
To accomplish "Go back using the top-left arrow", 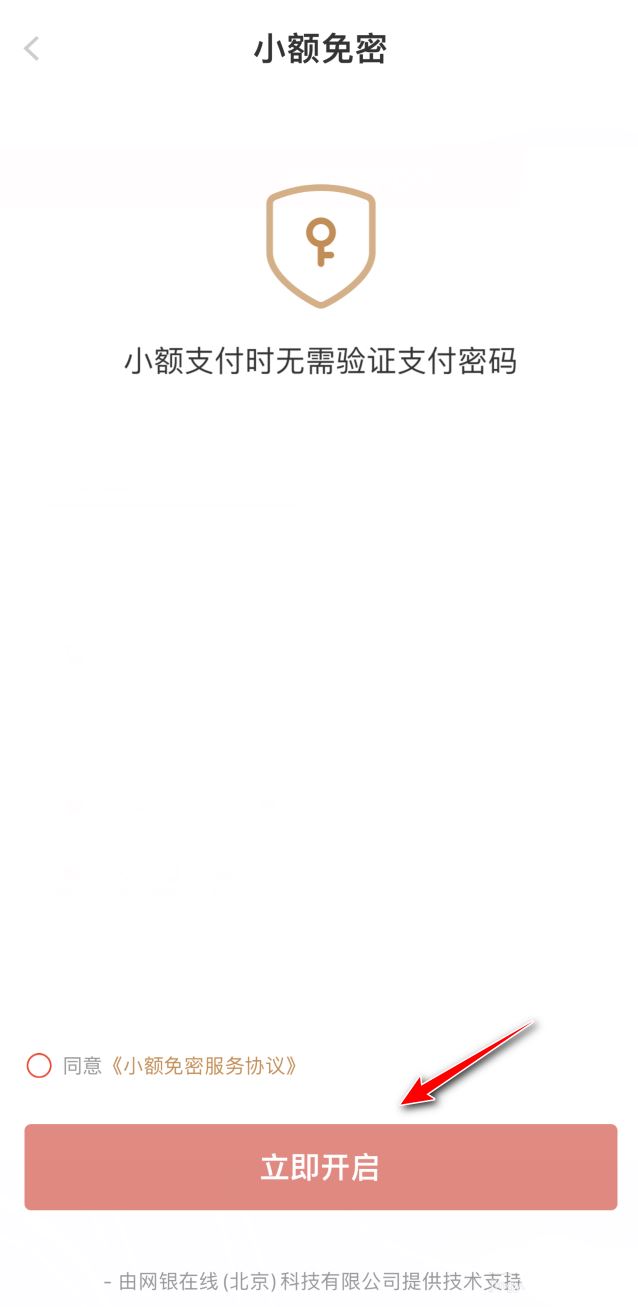I will tap(32, 48).
